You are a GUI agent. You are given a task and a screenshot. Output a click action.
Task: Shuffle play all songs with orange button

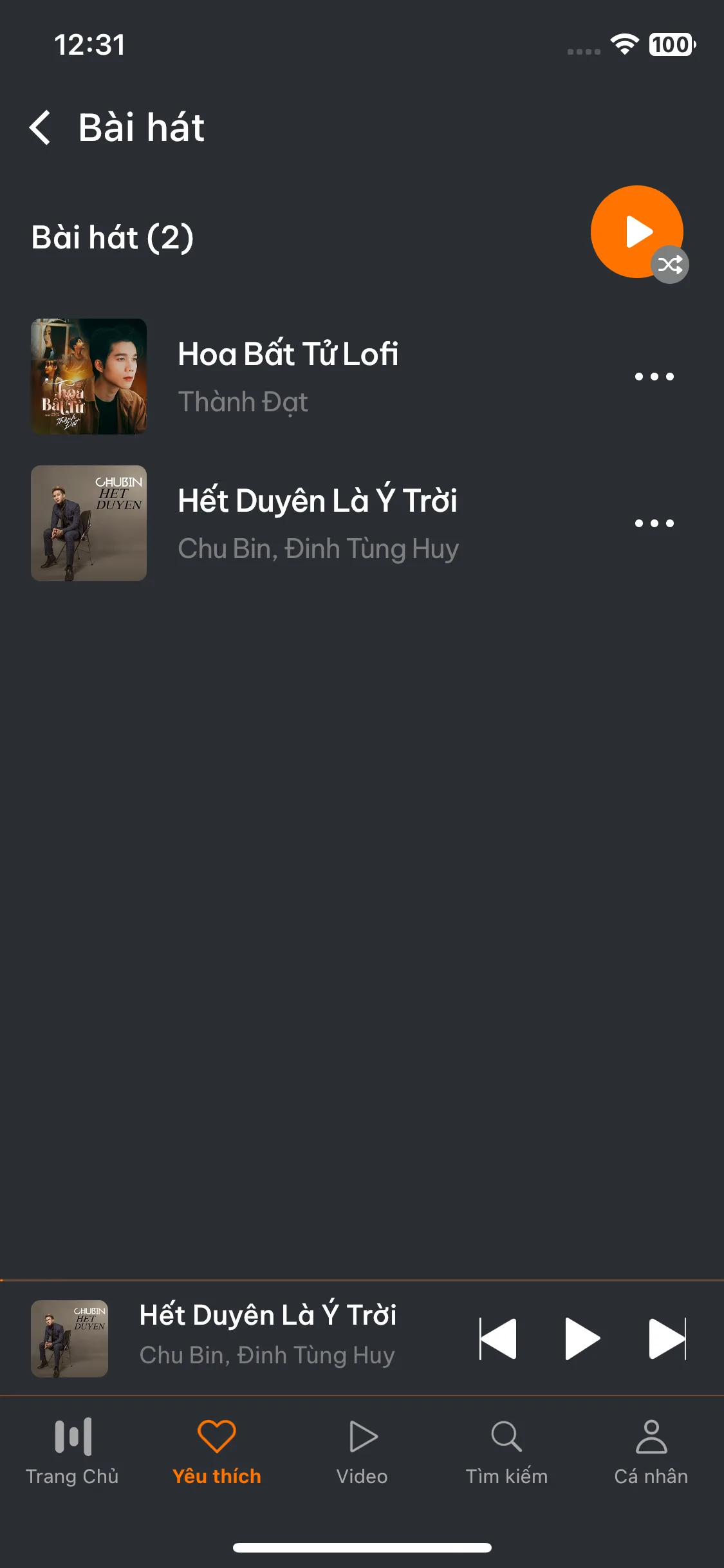(x=637, y=232)
